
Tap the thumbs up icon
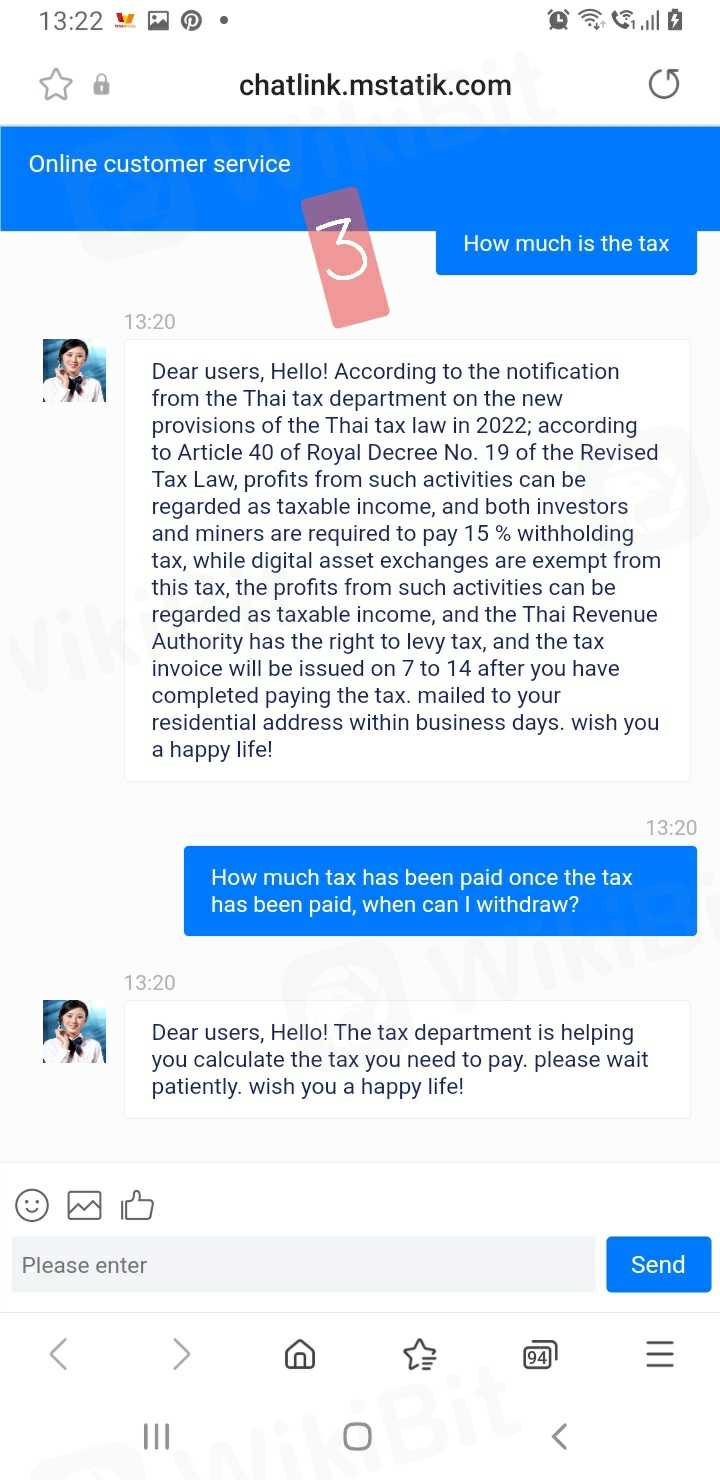(x=137, y=1205)
